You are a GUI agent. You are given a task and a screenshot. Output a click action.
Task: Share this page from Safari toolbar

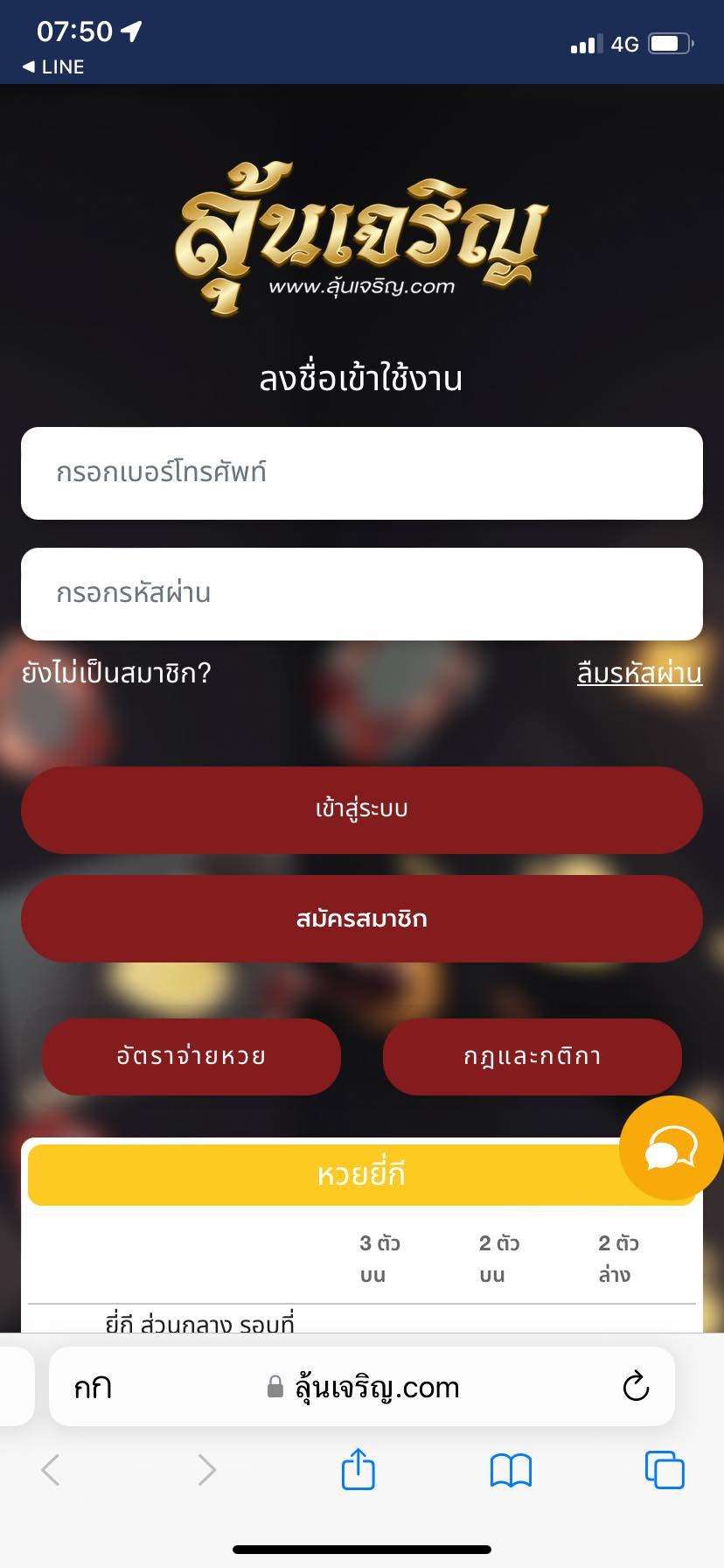coord(358,1469)
